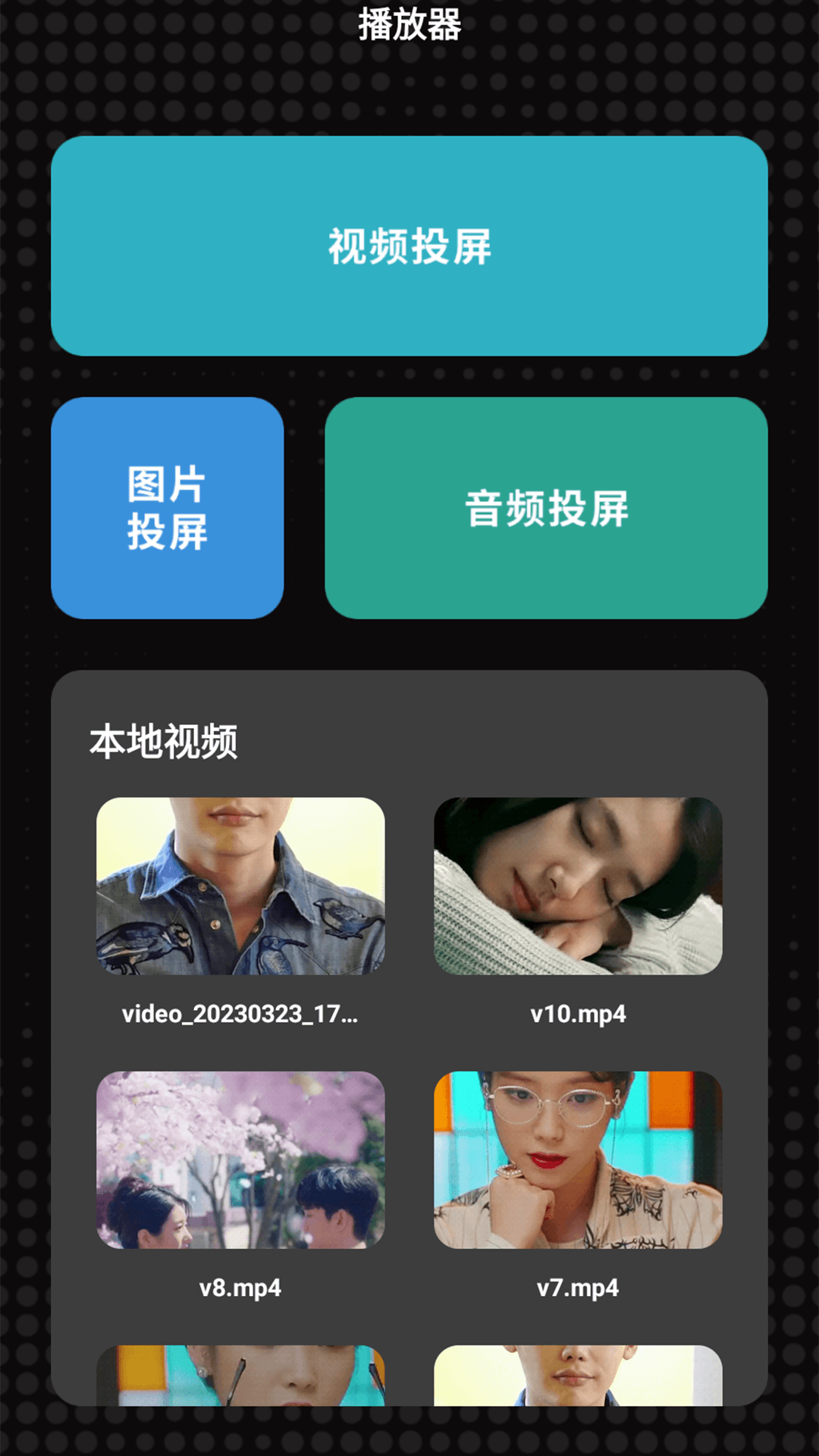The height and width of the screenshot is (1456, 819).
Task: Select the v8.mp4 filename label
Action: (241, 1279)
